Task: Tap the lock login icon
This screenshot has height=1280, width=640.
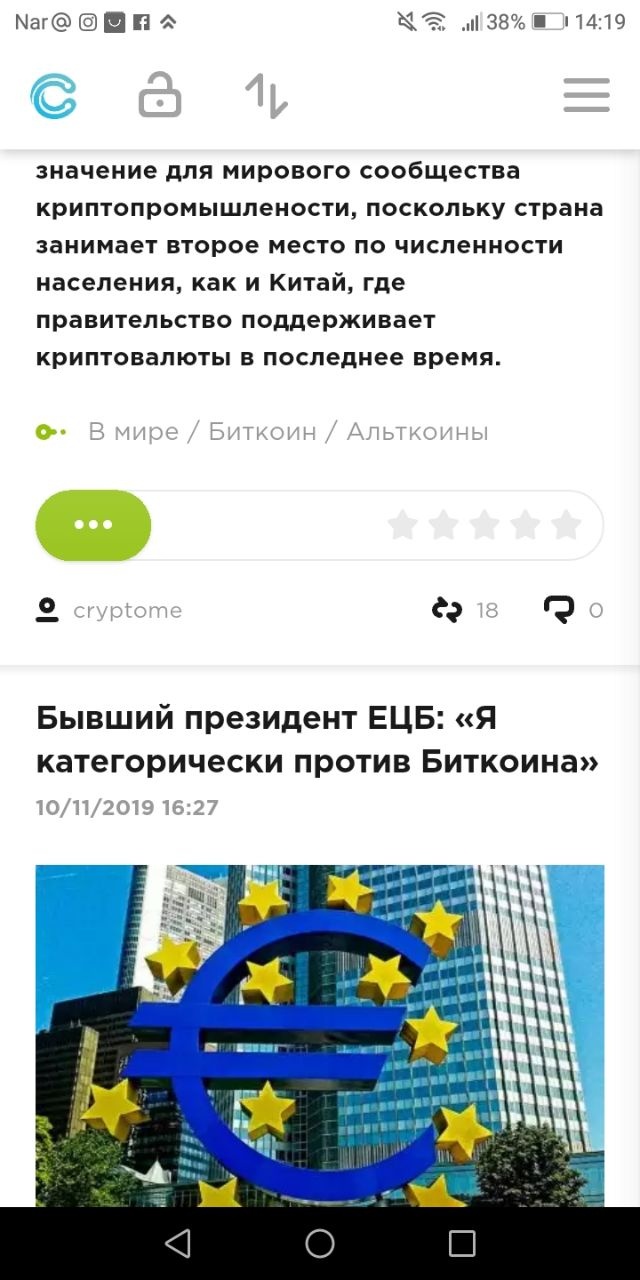Action: pos(159,97)
